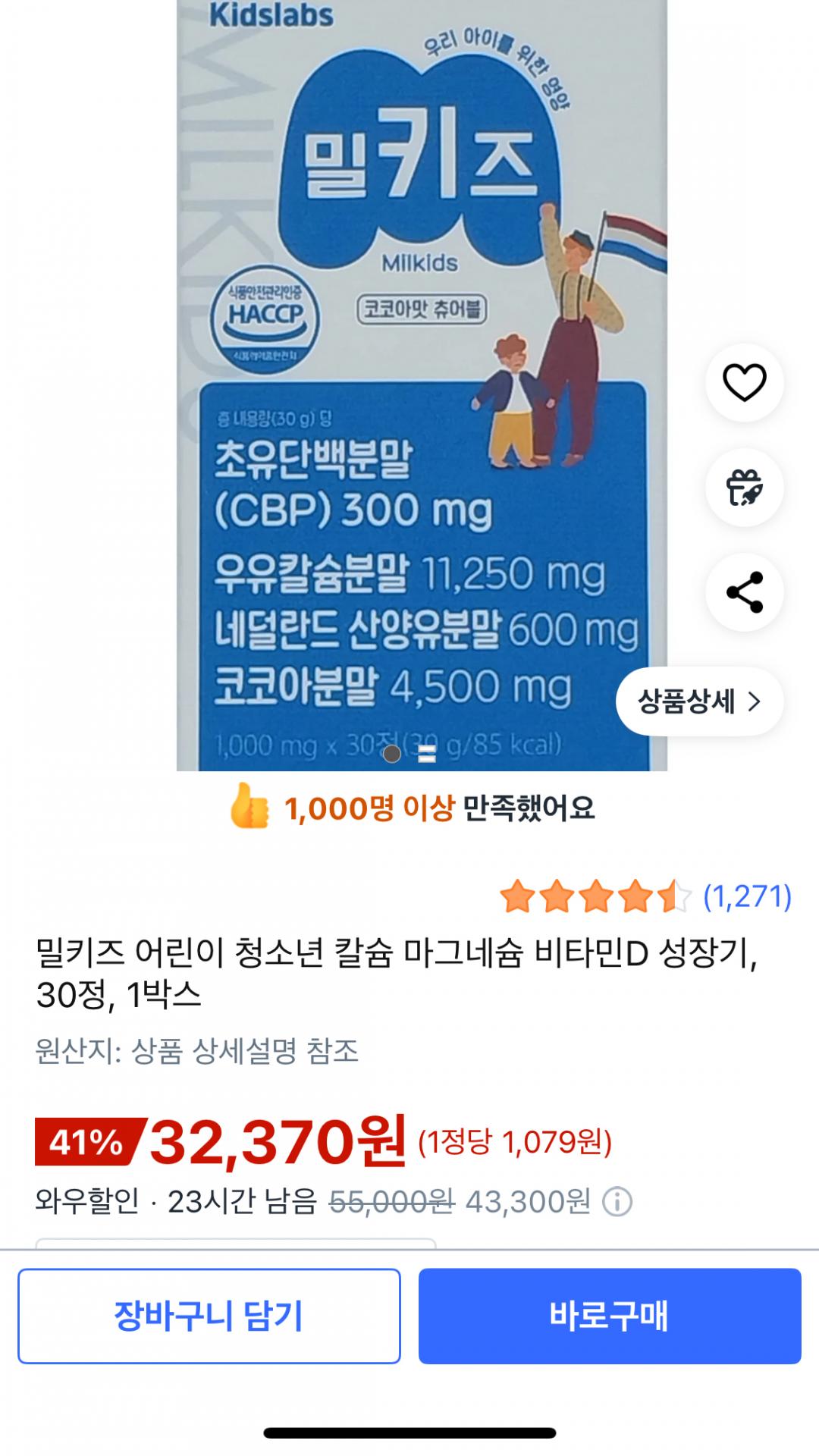Send this product as a gift
The image size is (819, 1456).
tap(744, 488)
